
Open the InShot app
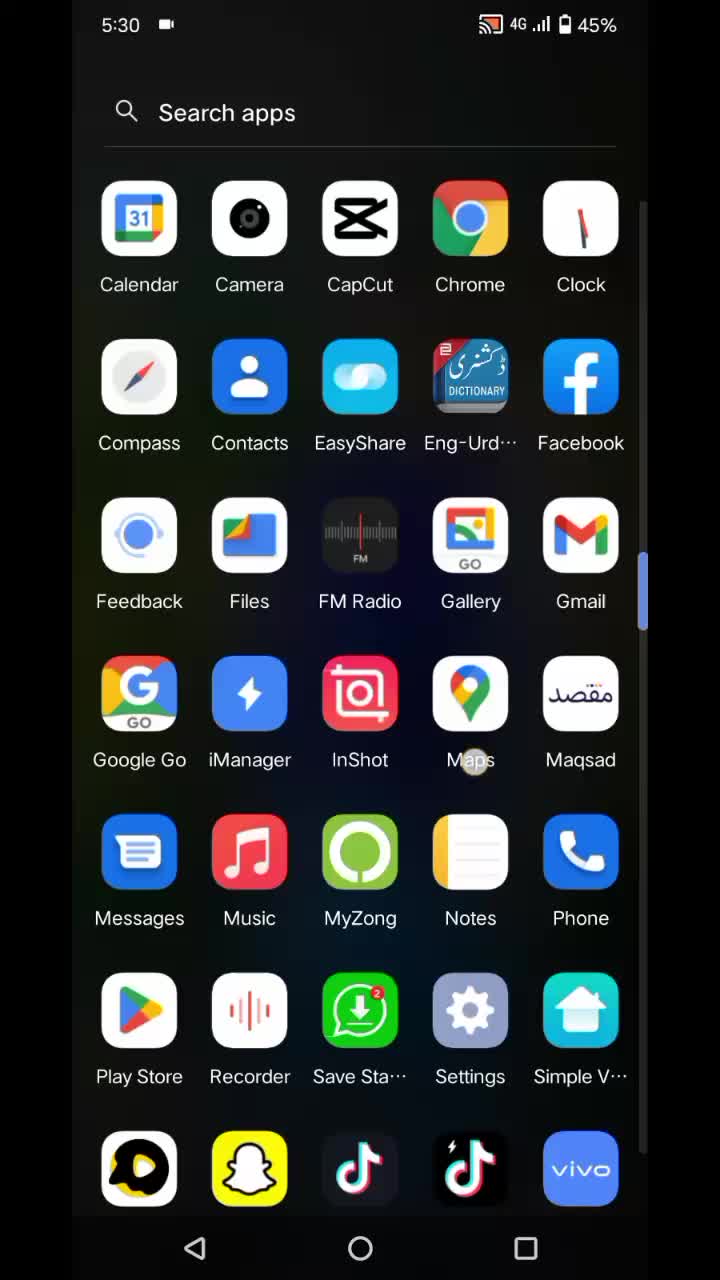click(x=360, y=694)
